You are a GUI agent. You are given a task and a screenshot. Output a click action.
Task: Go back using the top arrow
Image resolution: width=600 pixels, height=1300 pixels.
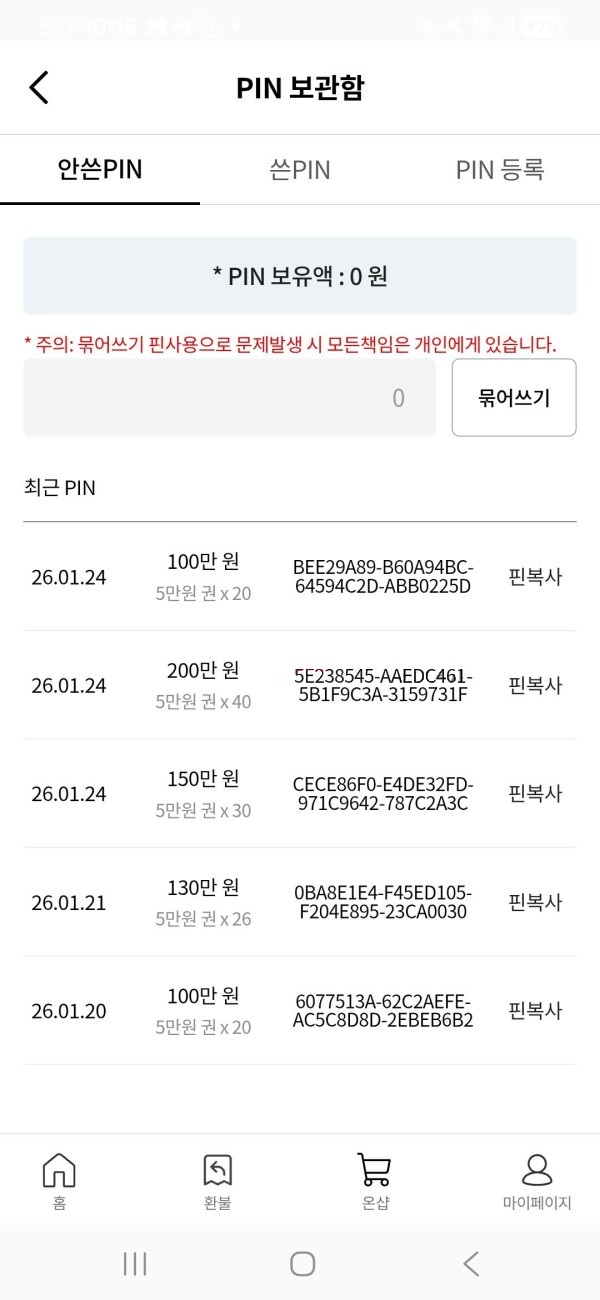click(x=38, y=88)
